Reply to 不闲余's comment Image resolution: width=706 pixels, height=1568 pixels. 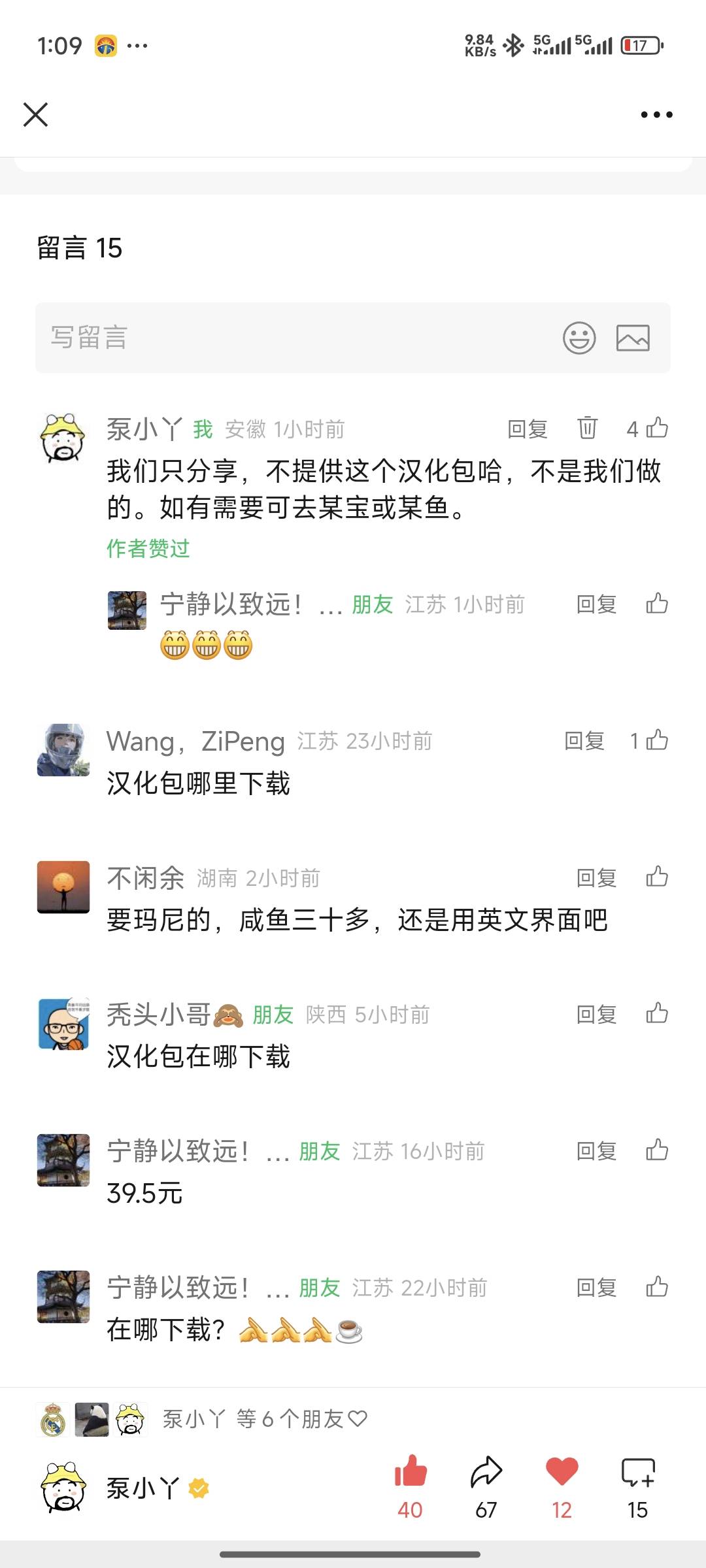(x=596, y=877)
